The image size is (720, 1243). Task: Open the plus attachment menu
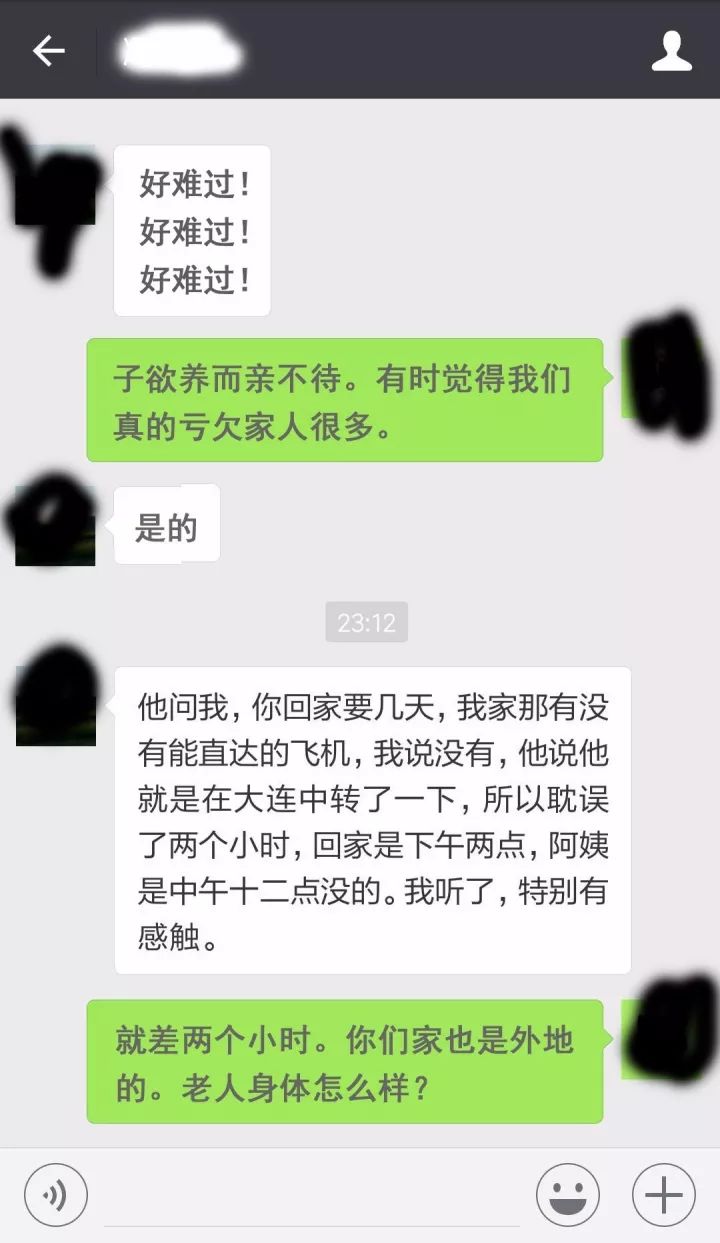(664, 1195)
